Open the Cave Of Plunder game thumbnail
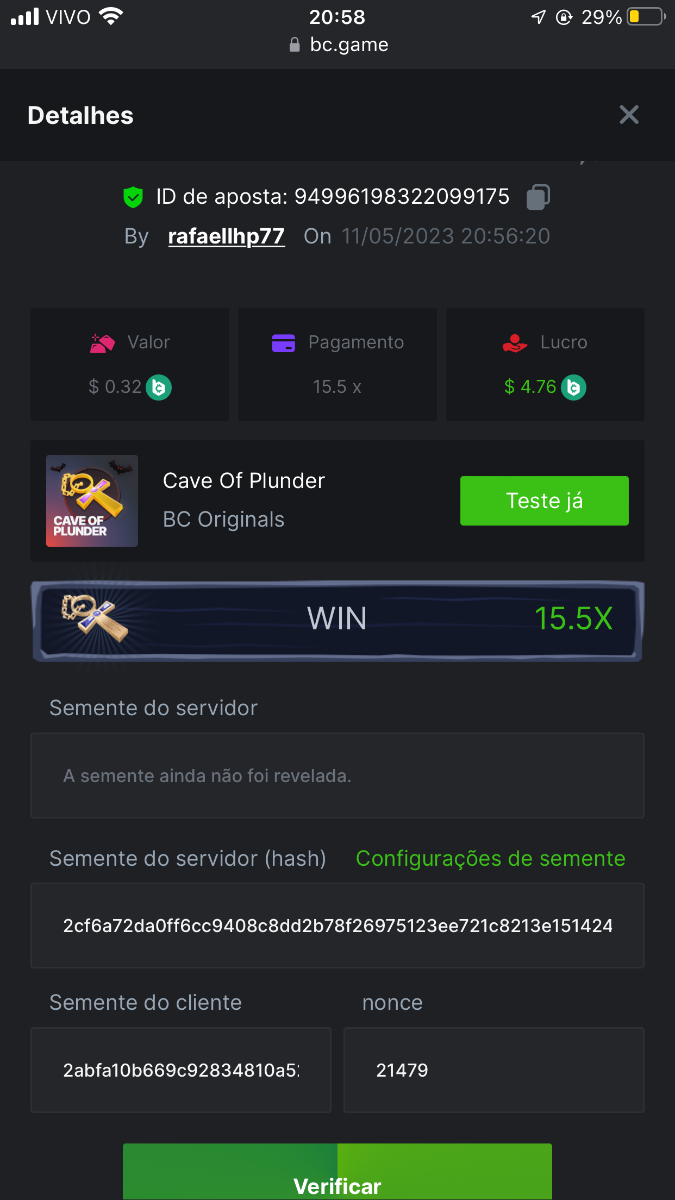The width and height of the screenshot is (675, 1200). (x=92, y=501)
